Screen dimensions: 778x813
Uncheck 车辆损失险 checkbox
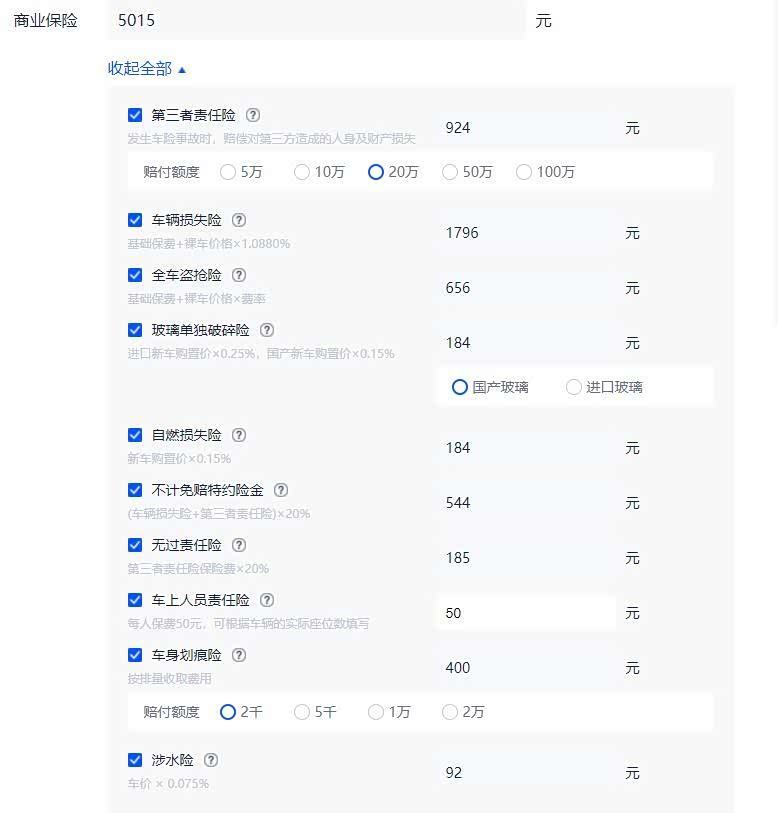pyautogui.click(x=135, y=220)
